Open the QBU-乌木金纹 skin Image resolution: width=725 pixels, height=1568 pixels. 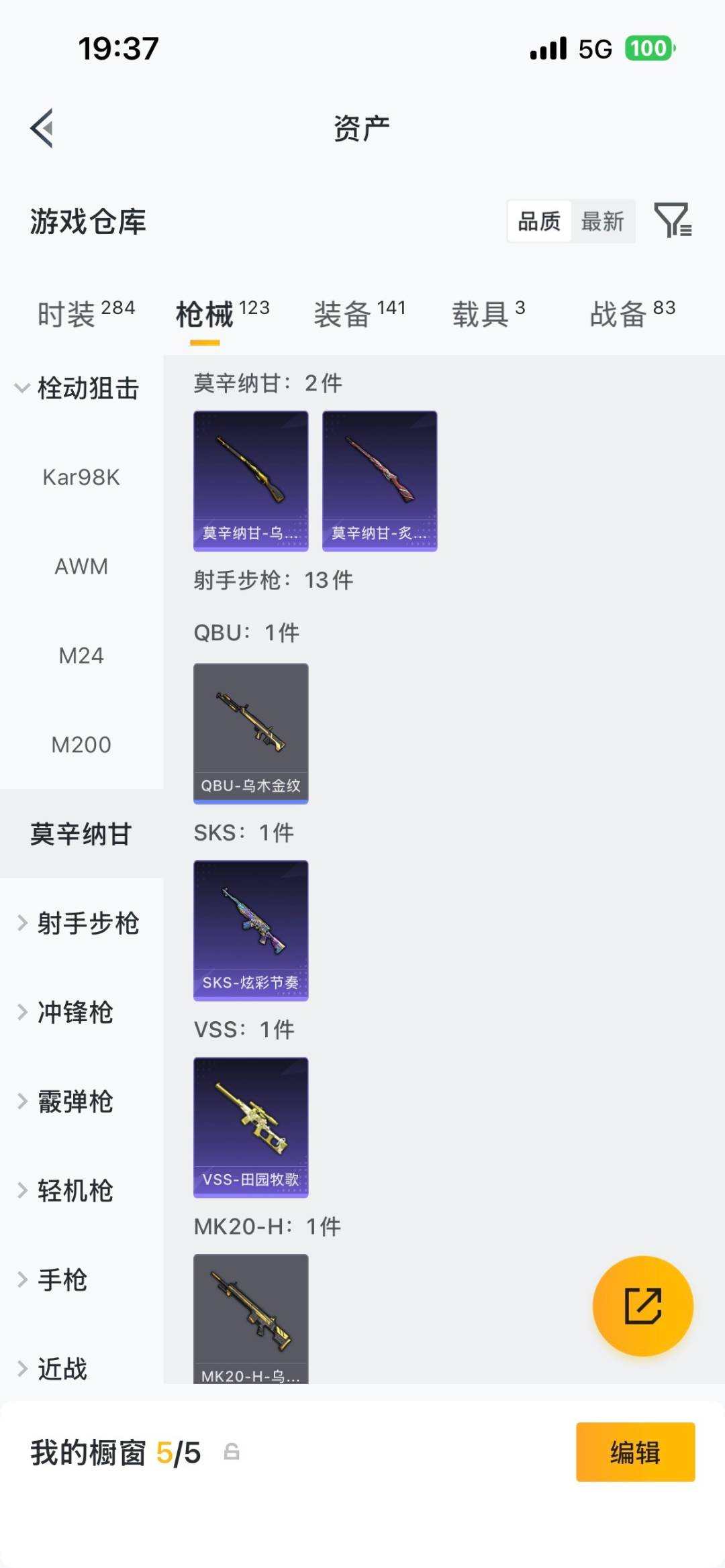pyautogui.click(x=250, y=733)
